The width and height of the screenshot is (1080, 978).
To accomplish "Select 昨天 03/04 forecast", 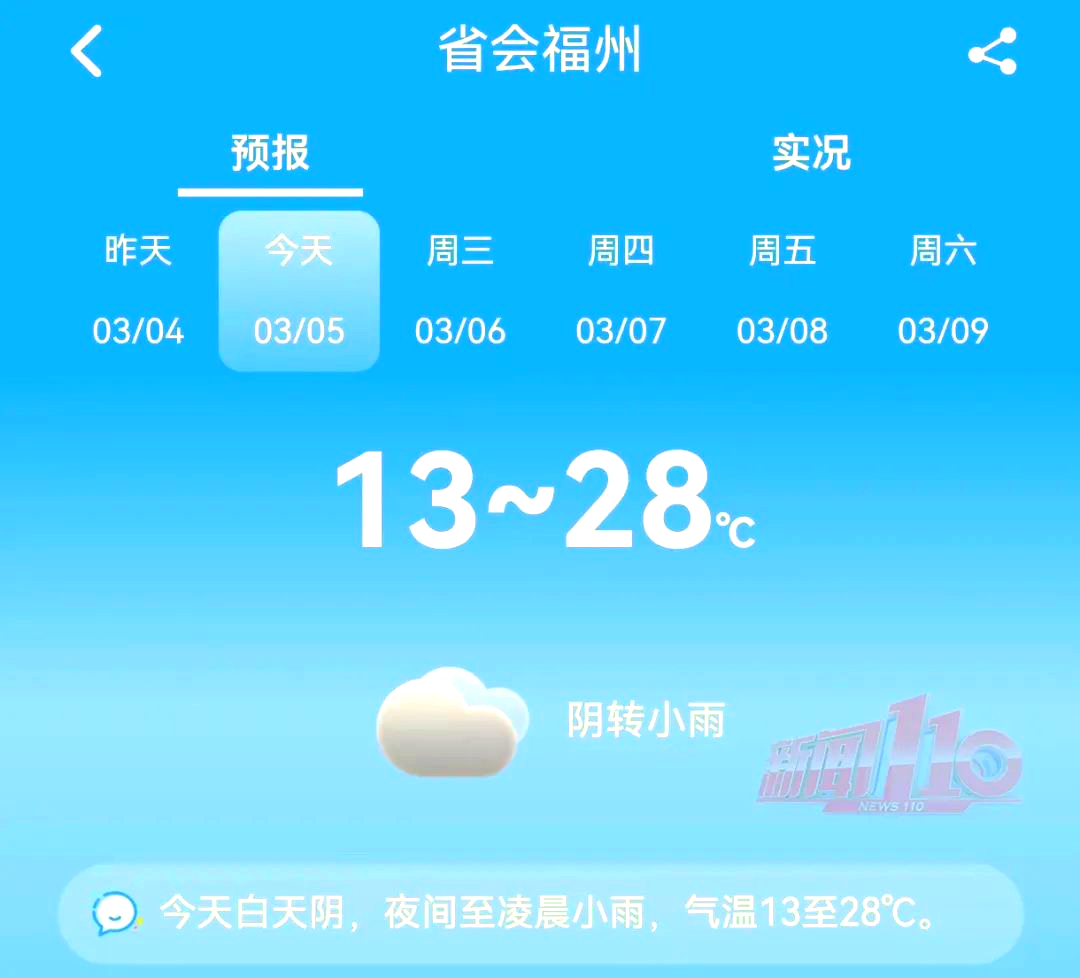I will pyautogui.click(x=138, y=290).
